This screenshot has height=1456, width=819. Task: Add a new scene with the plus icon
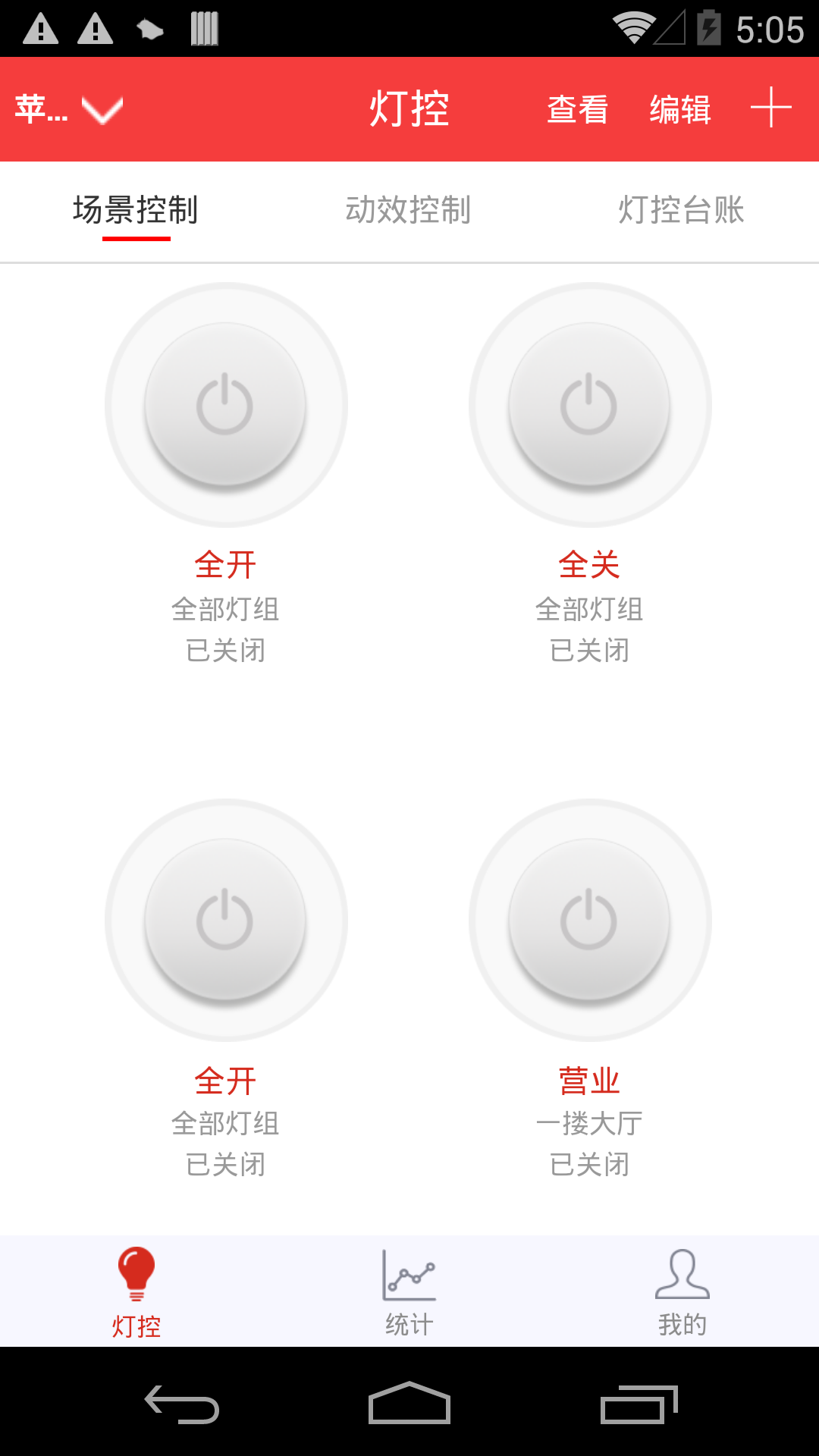(x=771, y=108)
